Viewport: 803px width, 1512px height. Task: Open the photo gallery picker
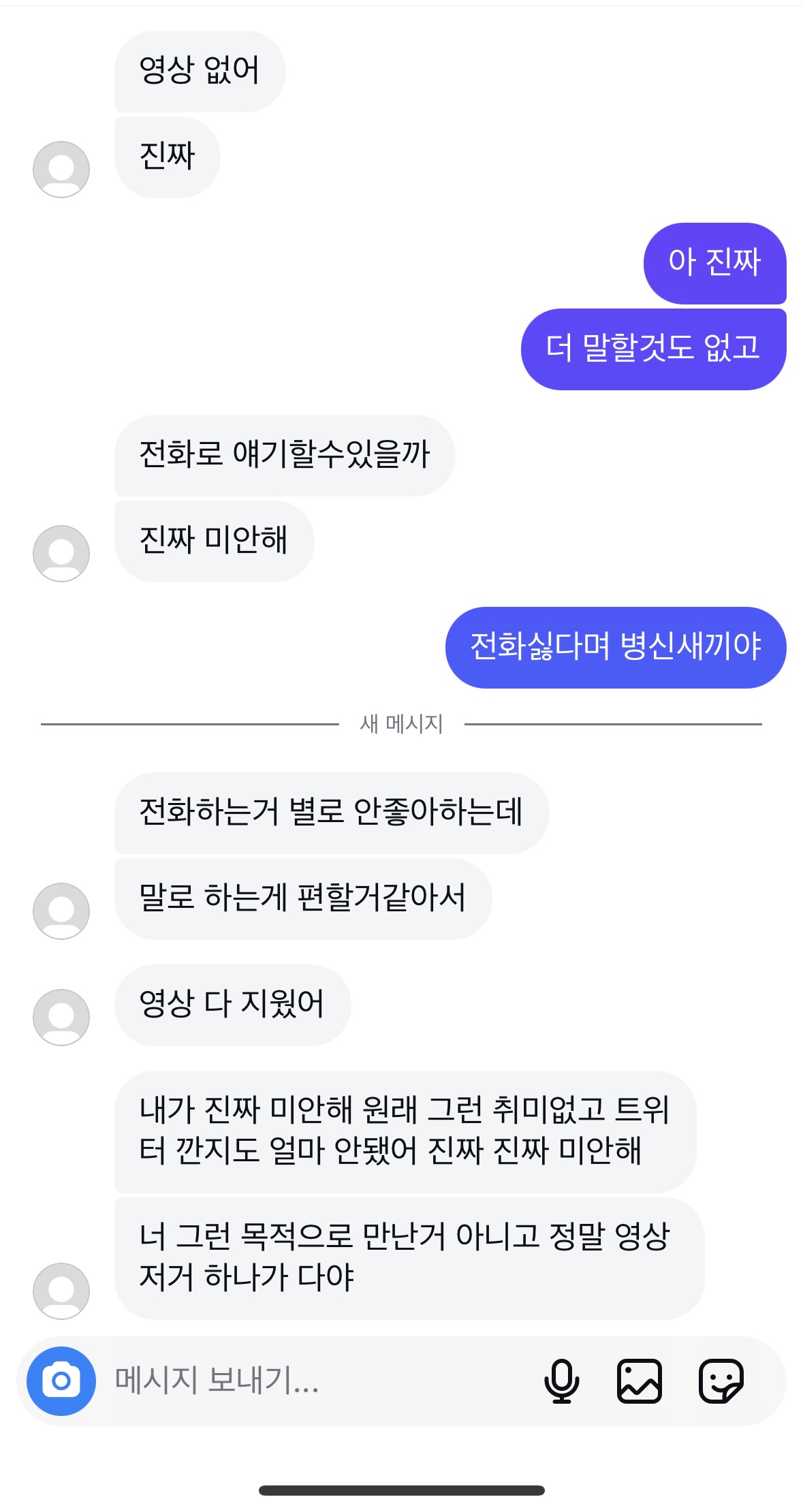639,1381
